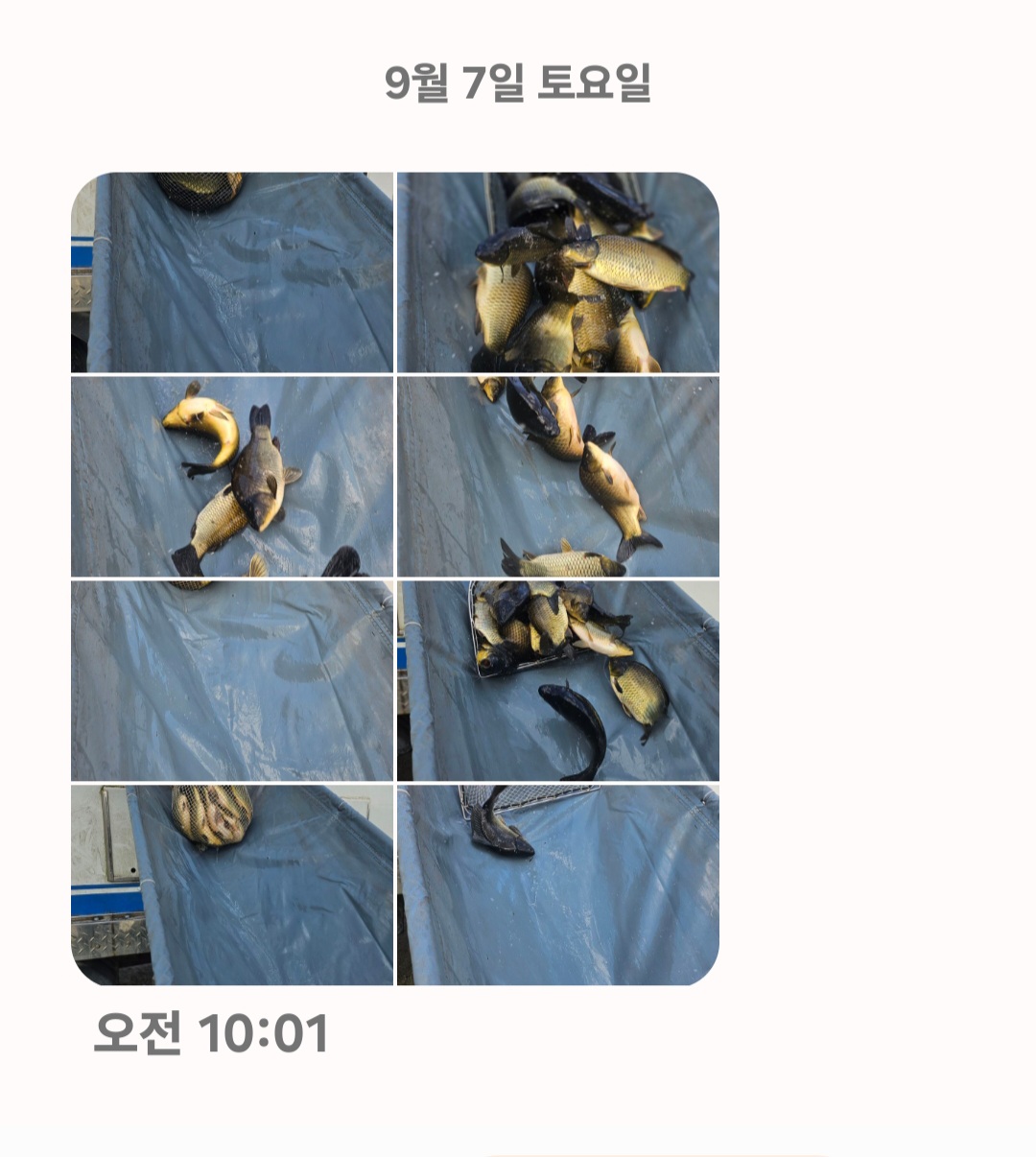Open the photo of the single dark fish

pyautogui.click(x=557, y=885)
